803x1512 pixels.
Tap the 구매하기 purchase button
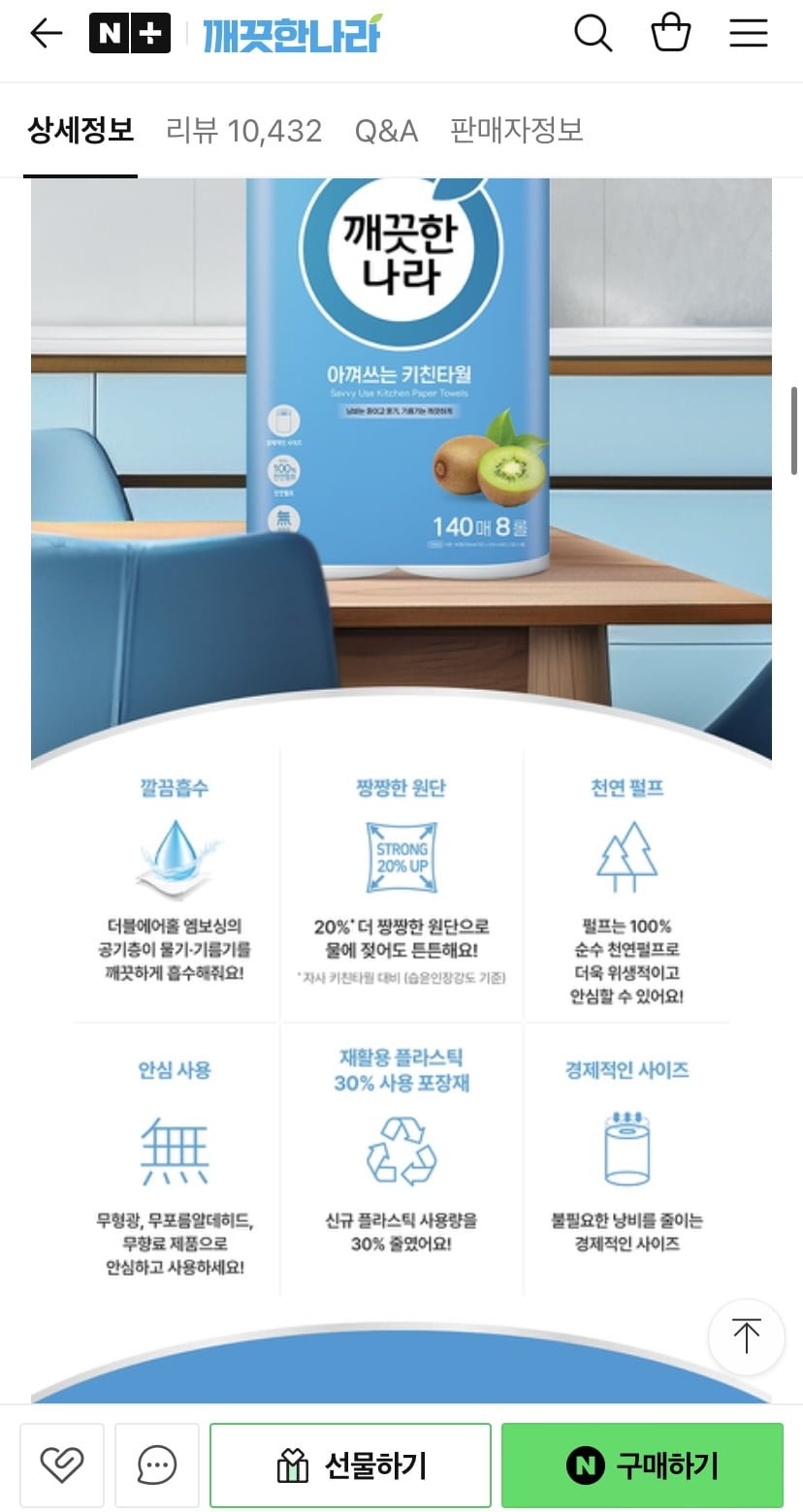point(642,1465)
